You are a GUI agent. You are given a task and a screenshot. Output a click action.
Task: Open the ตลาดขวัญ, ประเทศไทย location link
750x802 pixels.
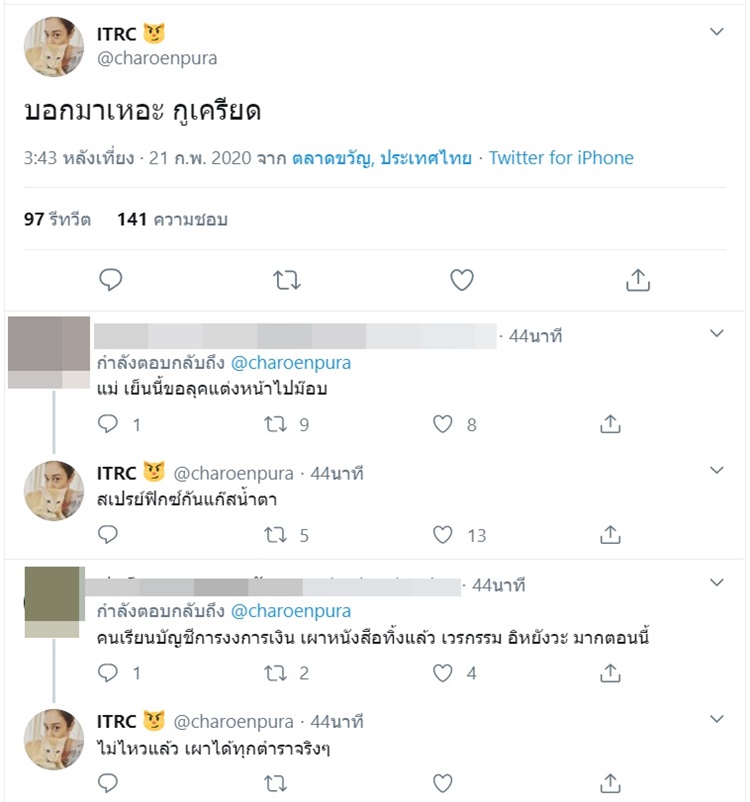click(381, 158)
